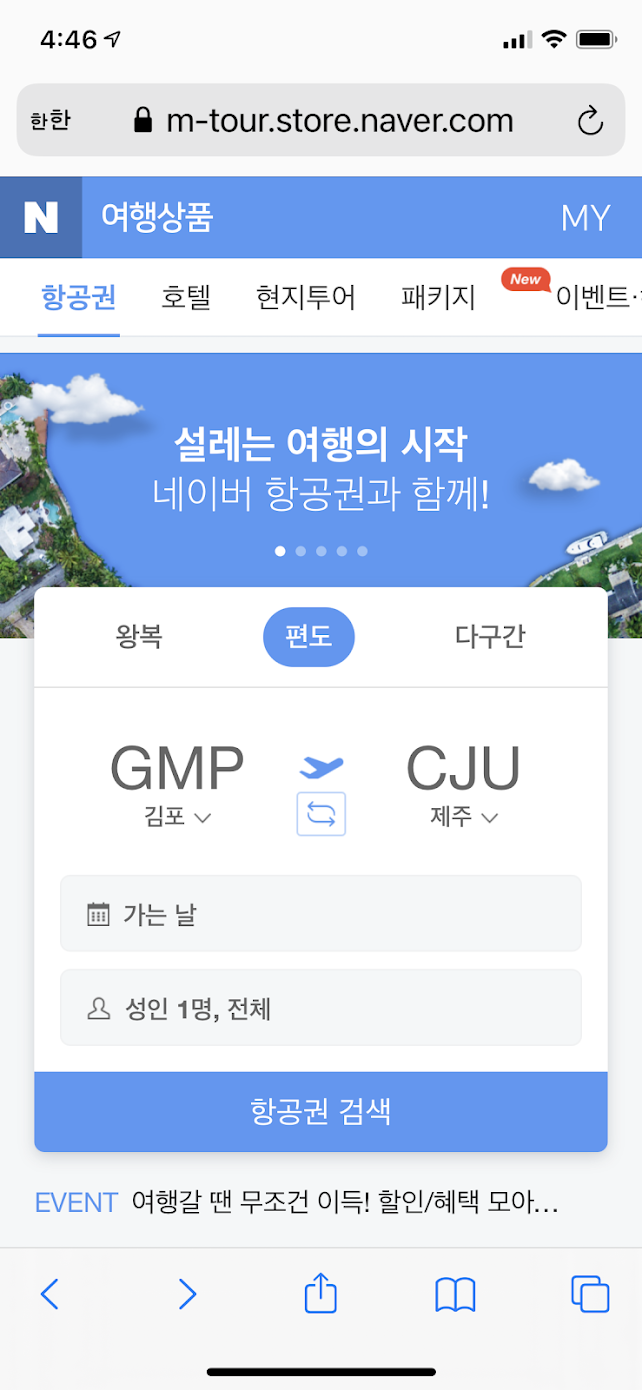Tap the Naver N logo button
This screenshot has height=1390, width=642.
click(x=41, y=218)
